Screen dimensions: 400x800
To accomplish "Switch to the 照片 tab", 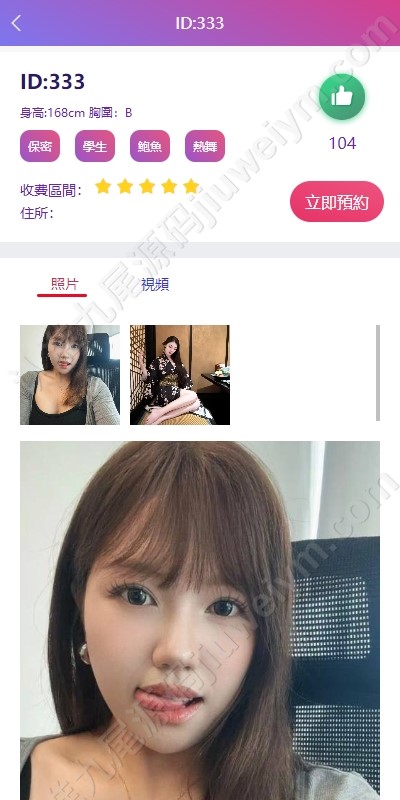I will pos(64,284).
